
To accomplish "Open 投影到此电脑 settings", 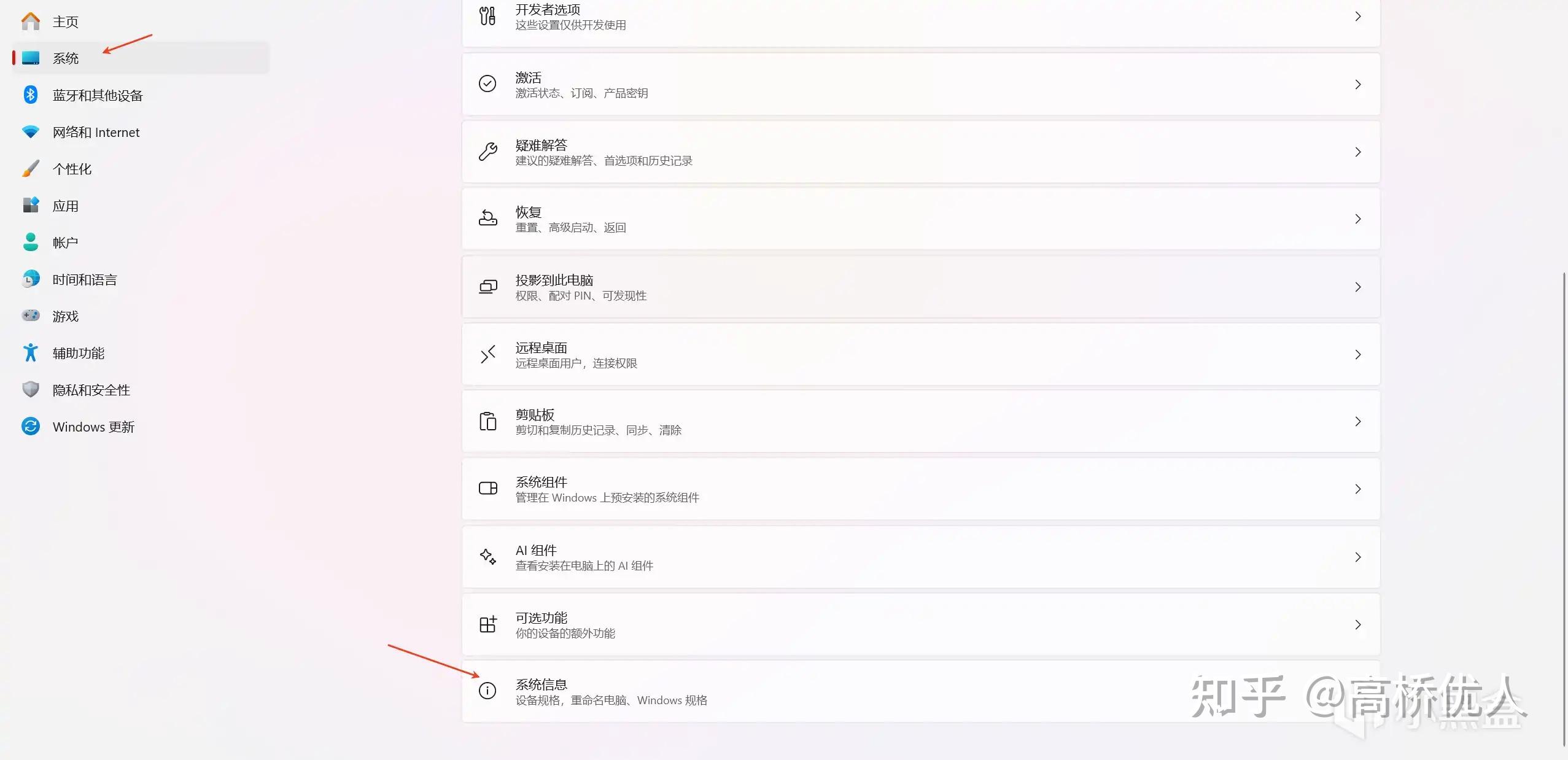I will click(920, 287).
